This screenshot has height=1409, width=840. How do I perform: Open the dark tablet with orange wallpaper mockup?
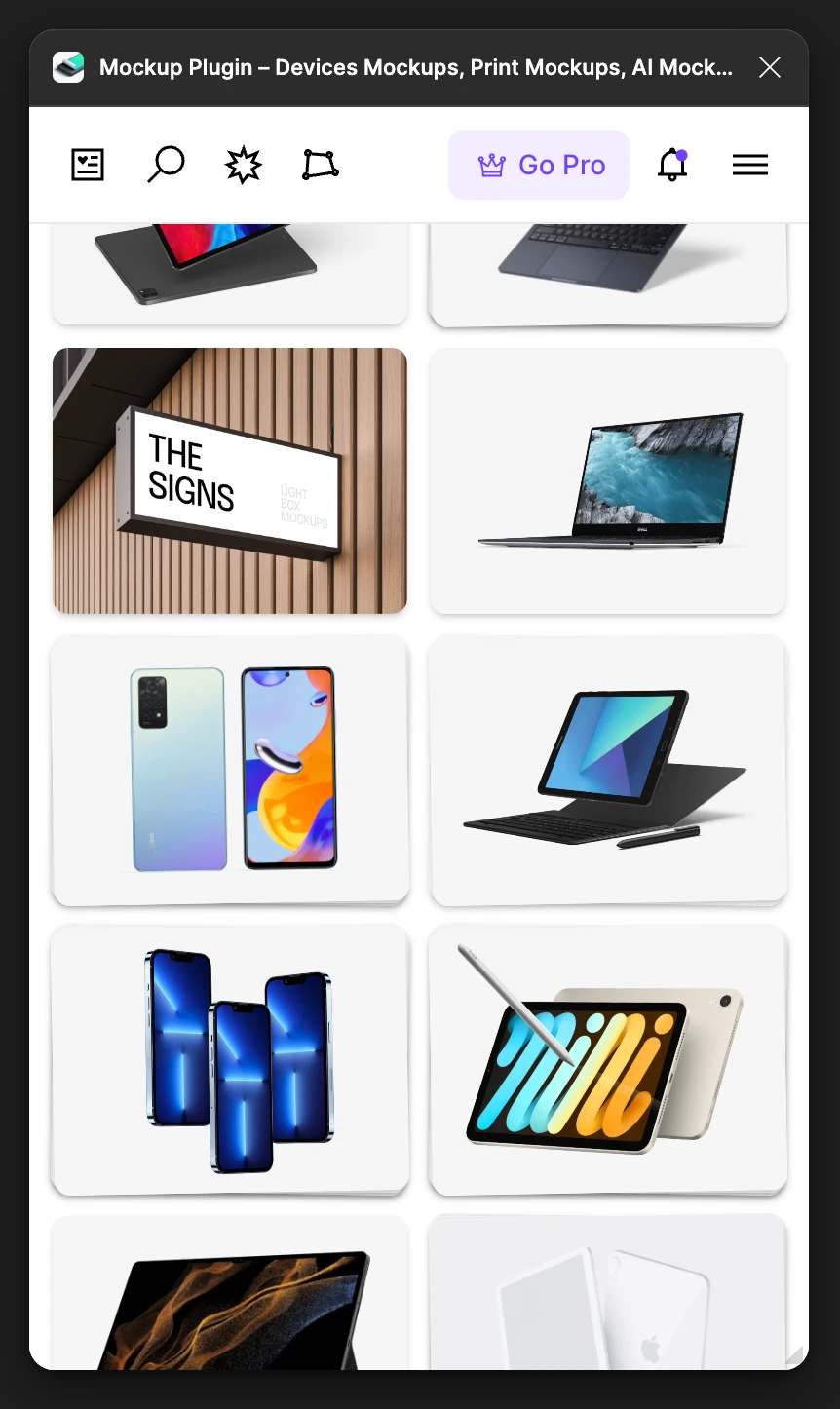pyautogui.click(x=230, y=1296)
